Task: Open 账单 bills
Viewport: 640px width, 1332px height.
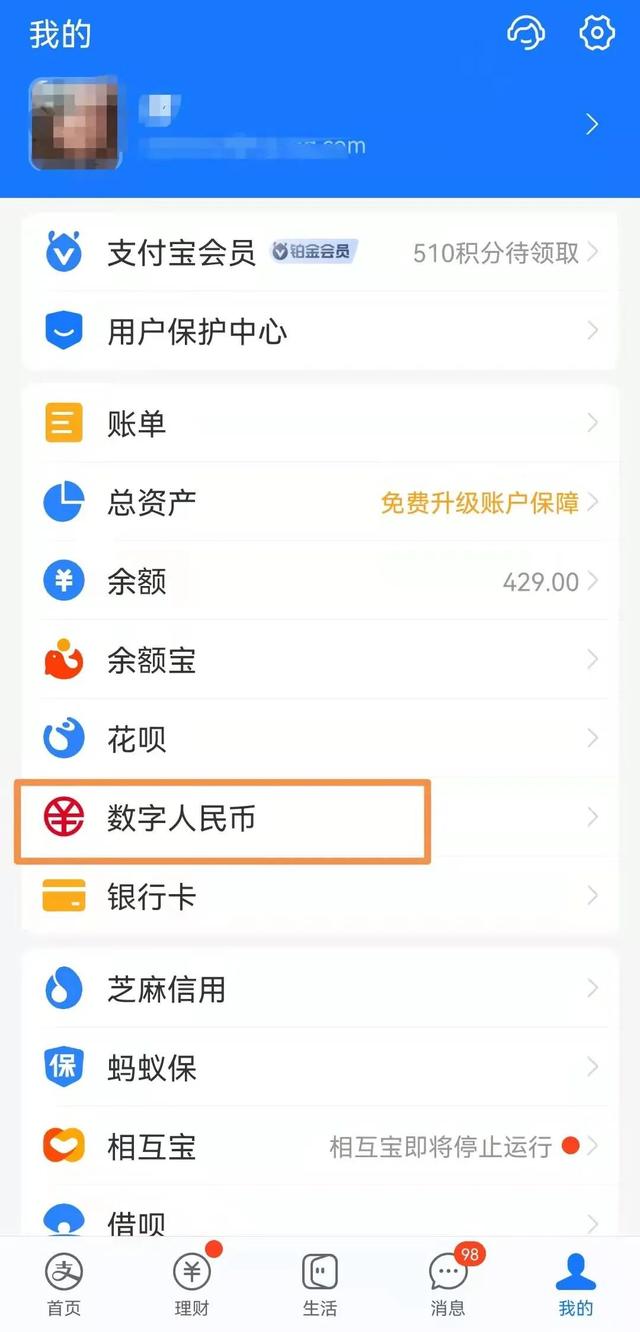Action: coord(320,424)
